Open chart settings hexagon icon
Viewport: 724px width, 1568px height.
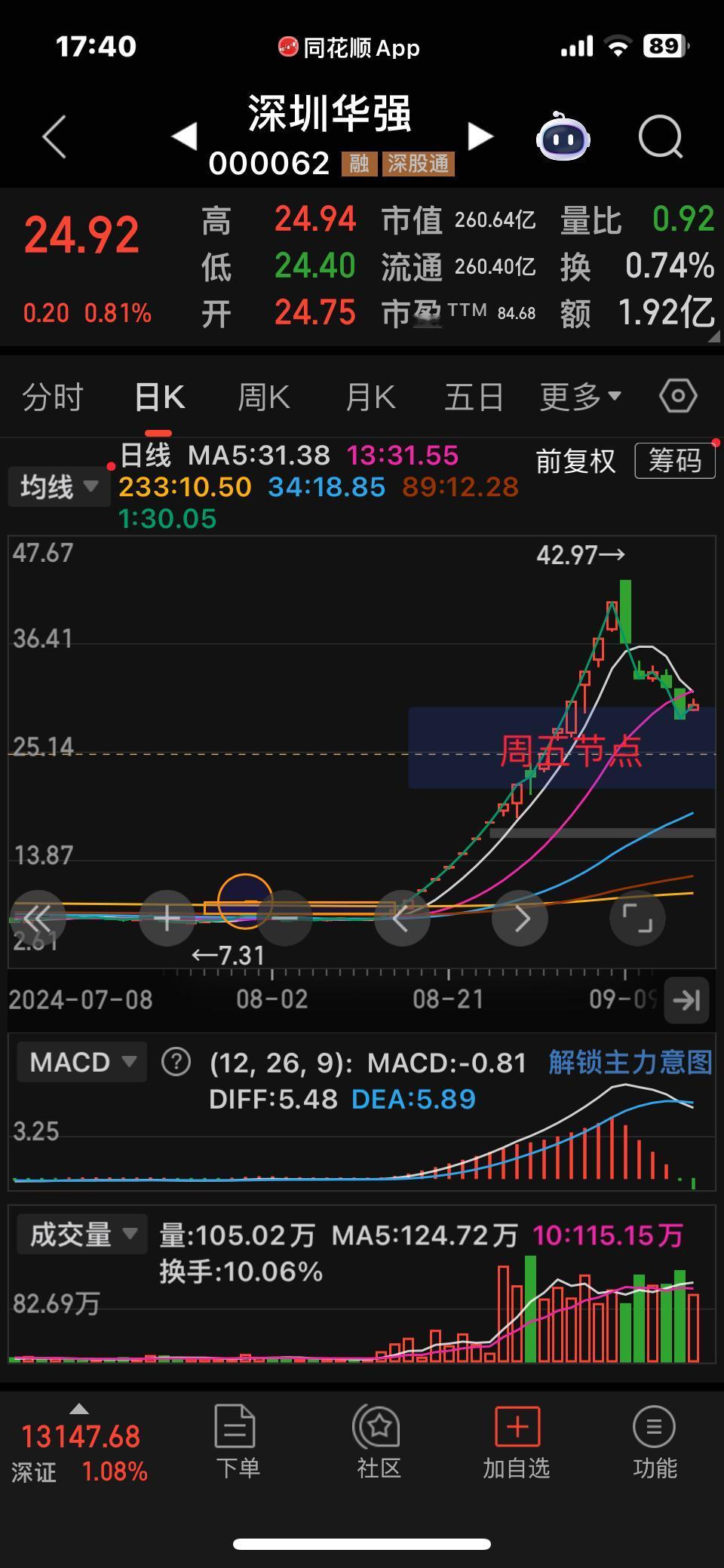[677, 396]
